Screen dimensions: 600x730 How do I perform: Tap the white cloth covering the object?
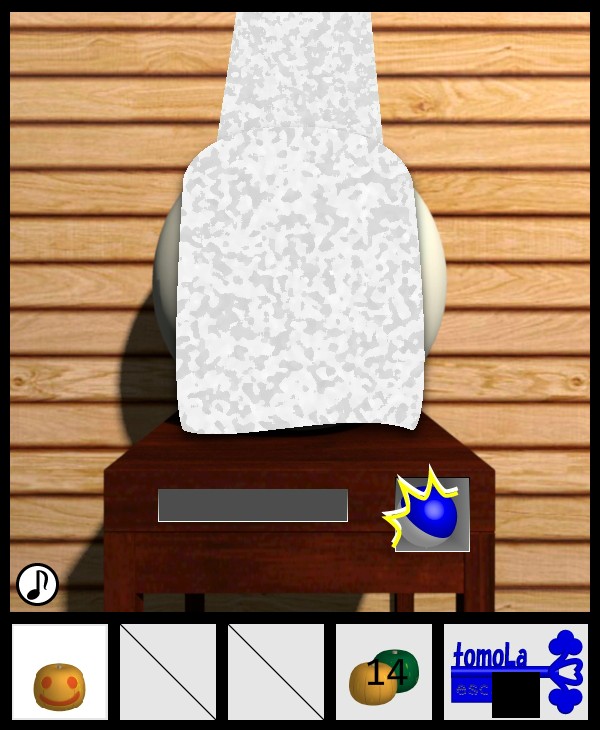pyautogui.click(x=300, y=280)
